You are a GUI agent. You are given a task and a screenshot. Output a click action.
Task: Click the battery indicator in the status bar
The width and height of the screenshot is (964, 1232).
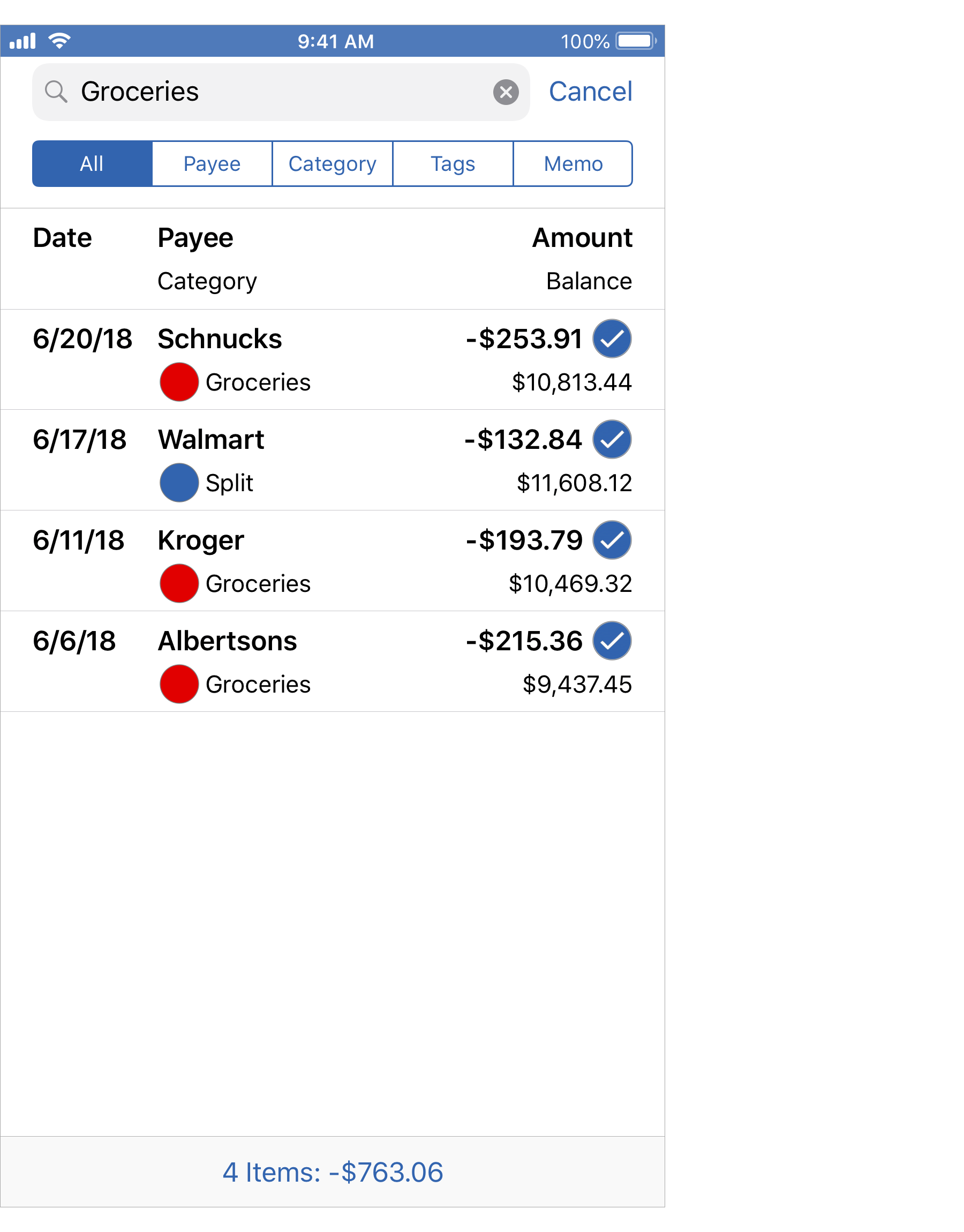633,40
